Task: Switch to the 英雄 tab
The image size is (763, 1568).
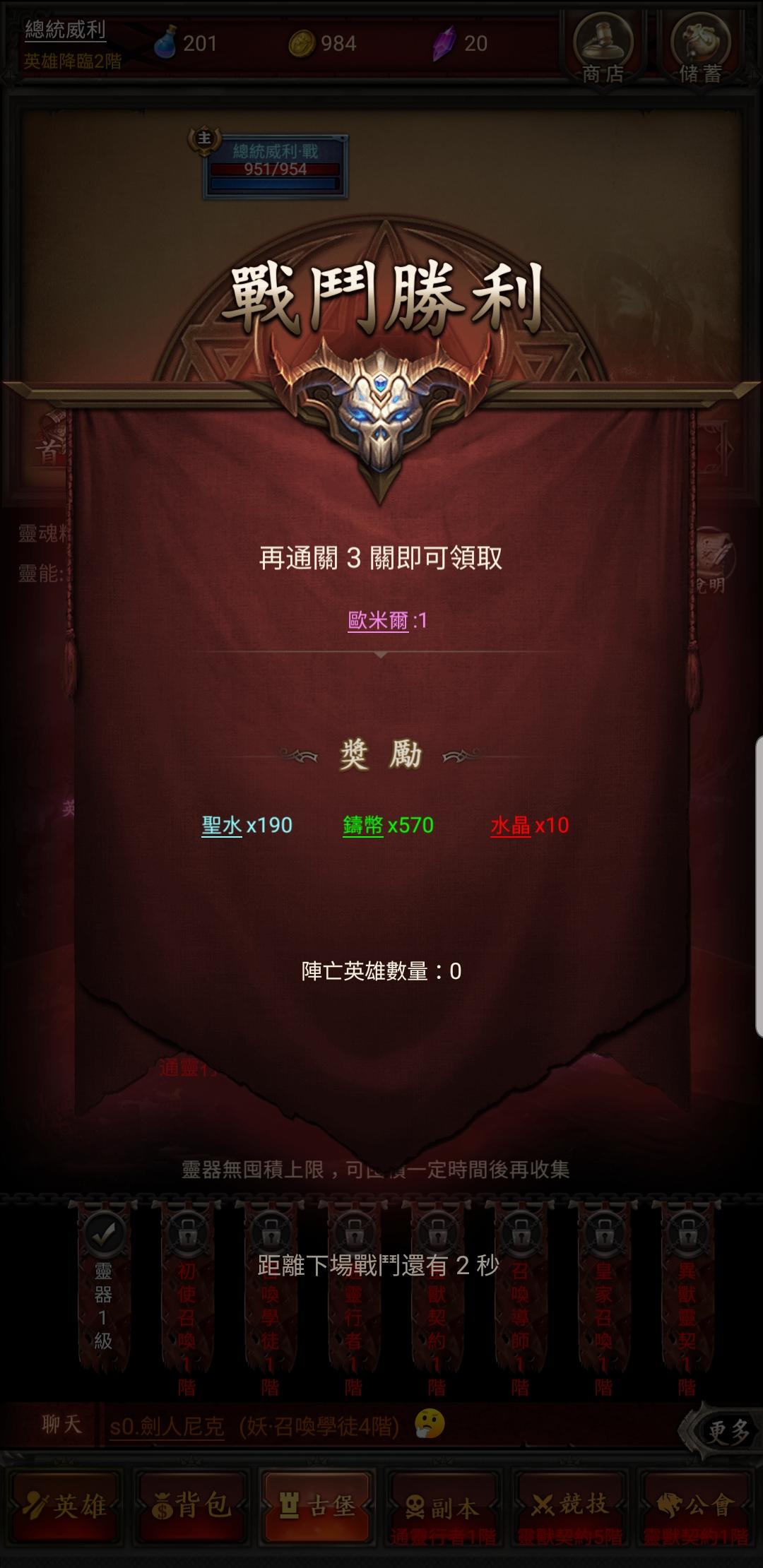Action: tap(64, 1505)
